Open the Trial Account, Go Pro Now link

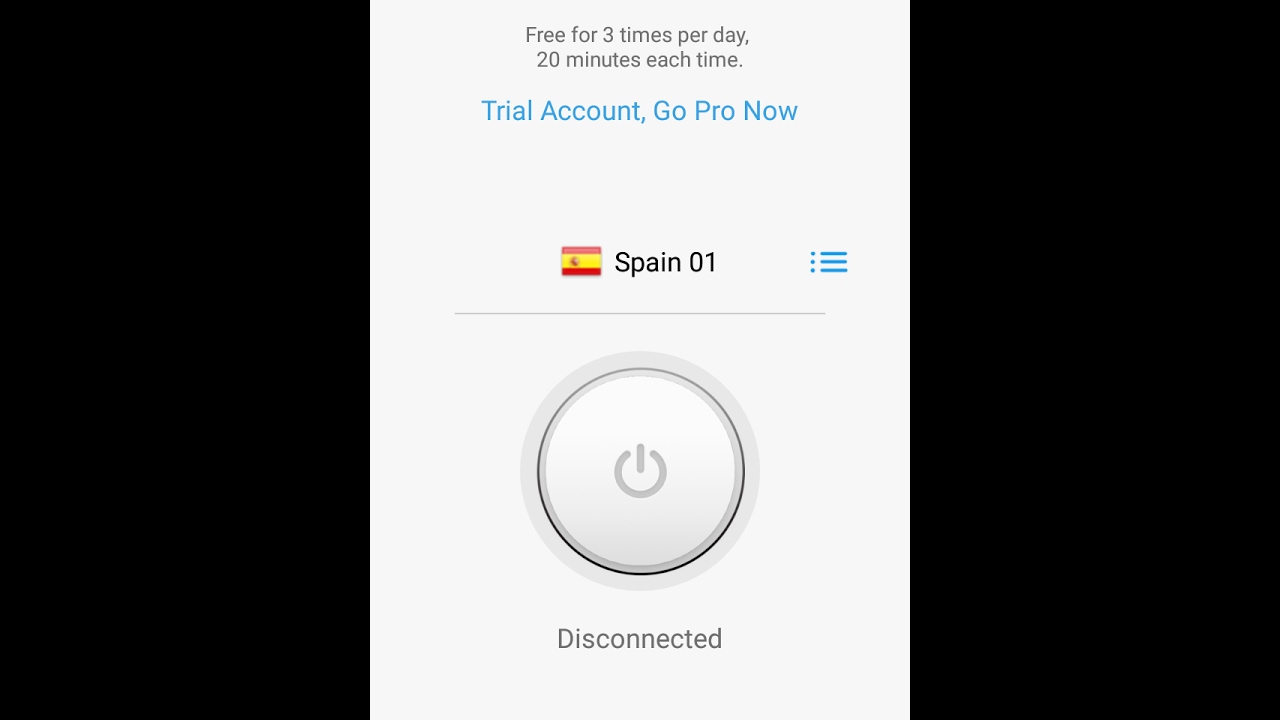point(639,111)
